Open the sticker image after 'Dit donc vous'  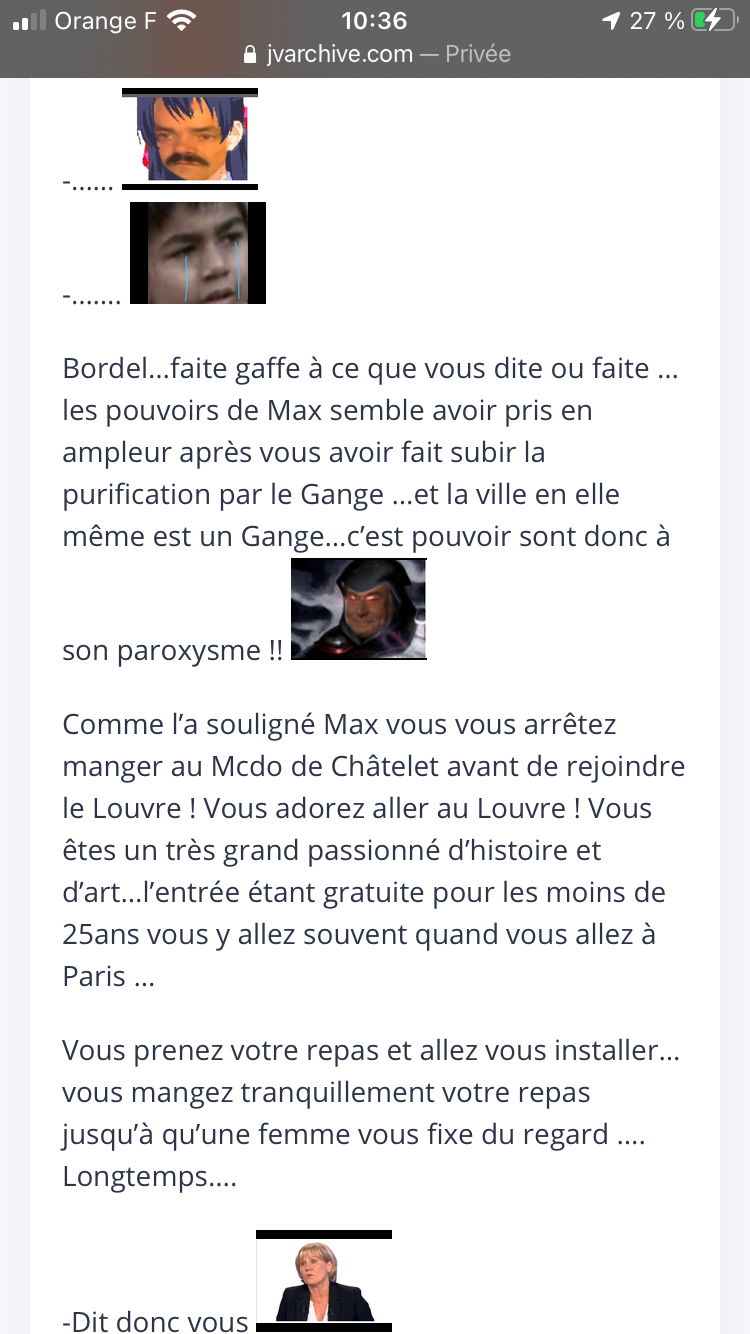[324, 1281]
